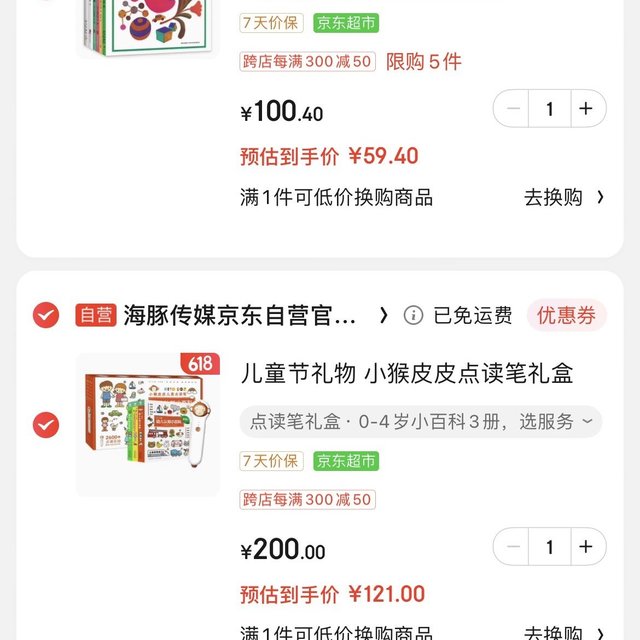Screen dimensions: 640x640
Task: Get the store 优惠券 coupon
Action: click(566, 316)
